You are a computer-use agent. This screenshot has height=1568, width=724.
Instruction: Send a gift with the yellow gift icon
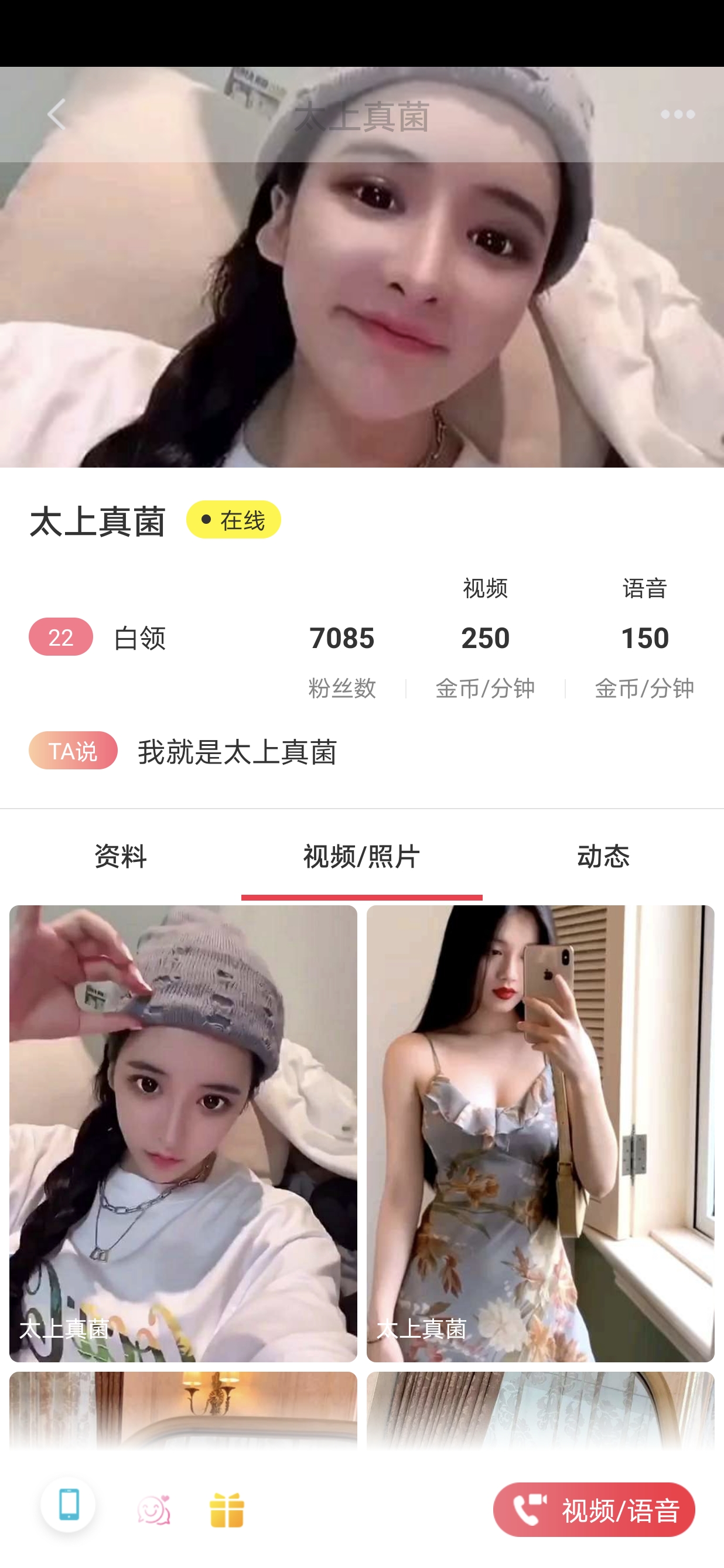(x=226, y=1510)
